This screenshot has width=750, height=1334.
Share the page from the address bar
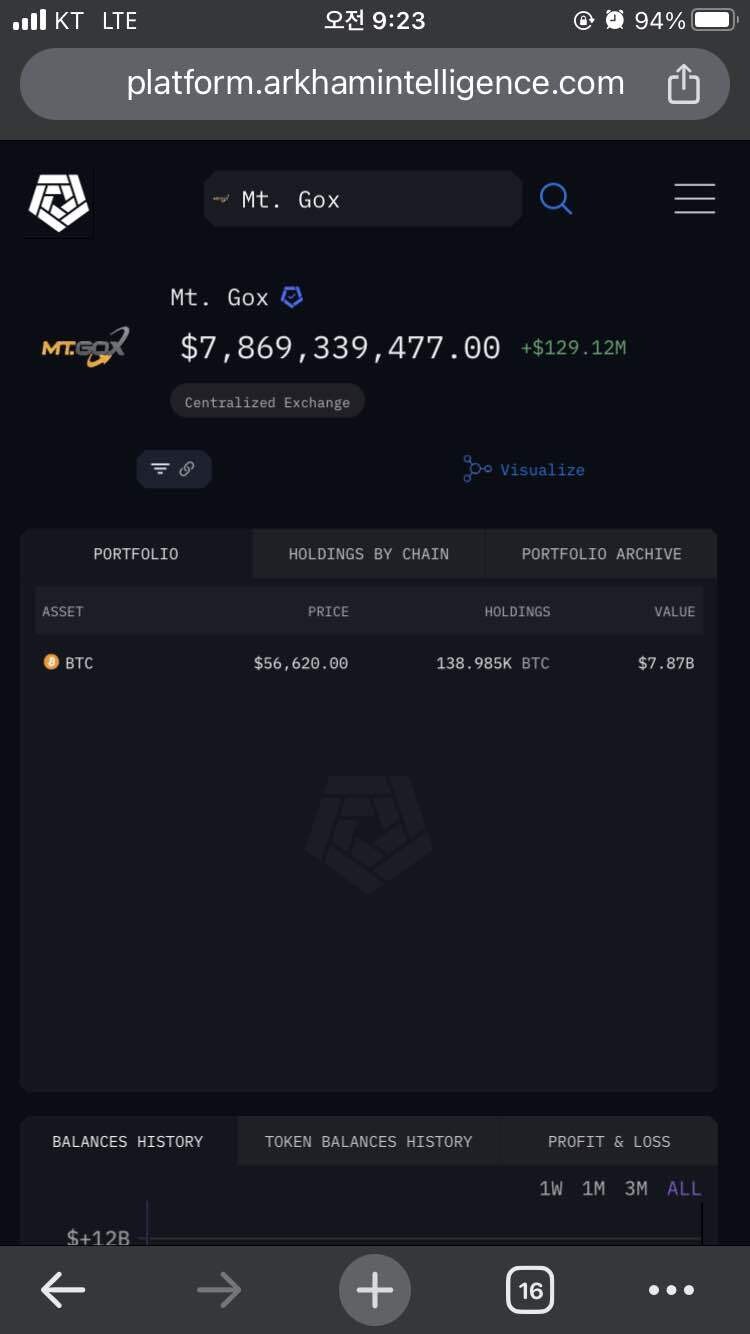tap(683, 84)
